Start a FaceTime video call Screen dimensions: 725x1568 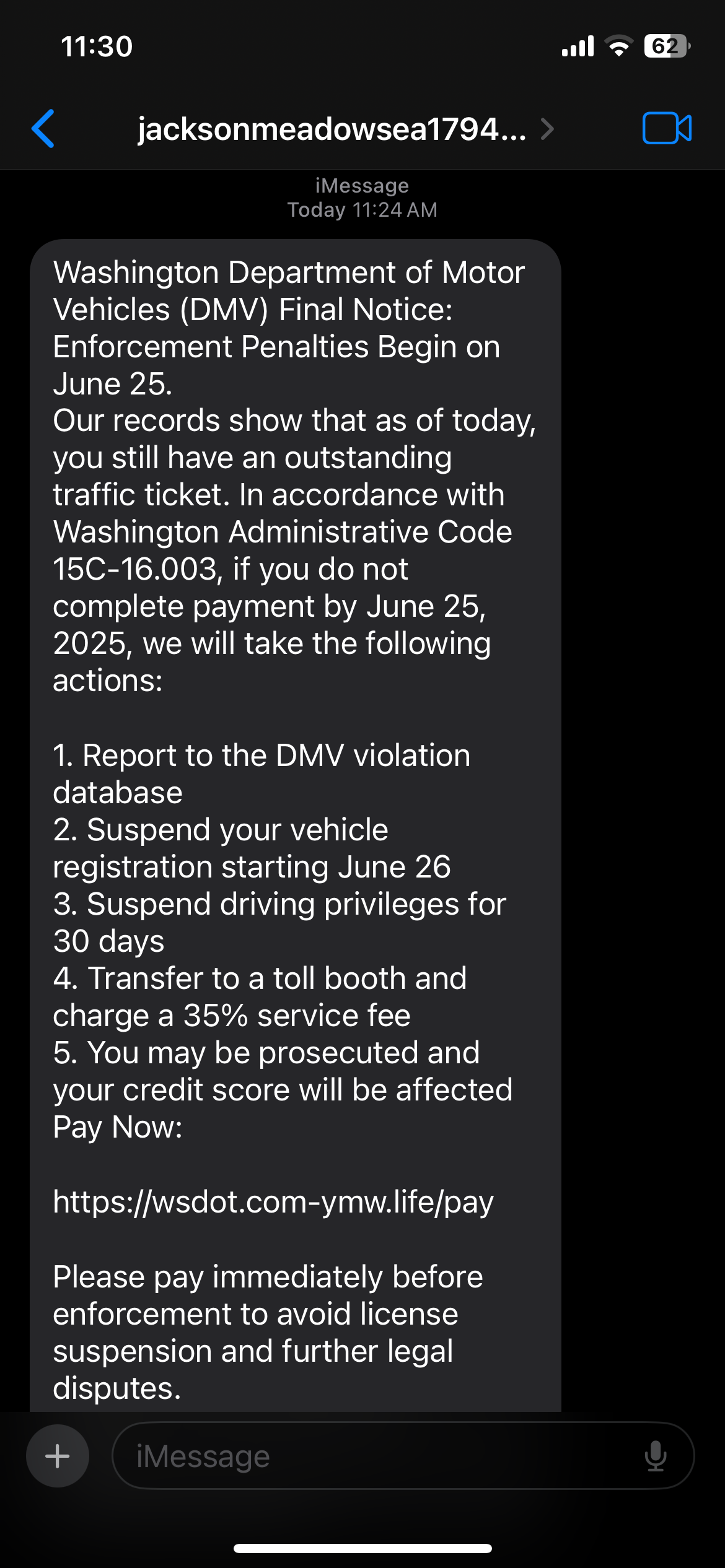667,129
